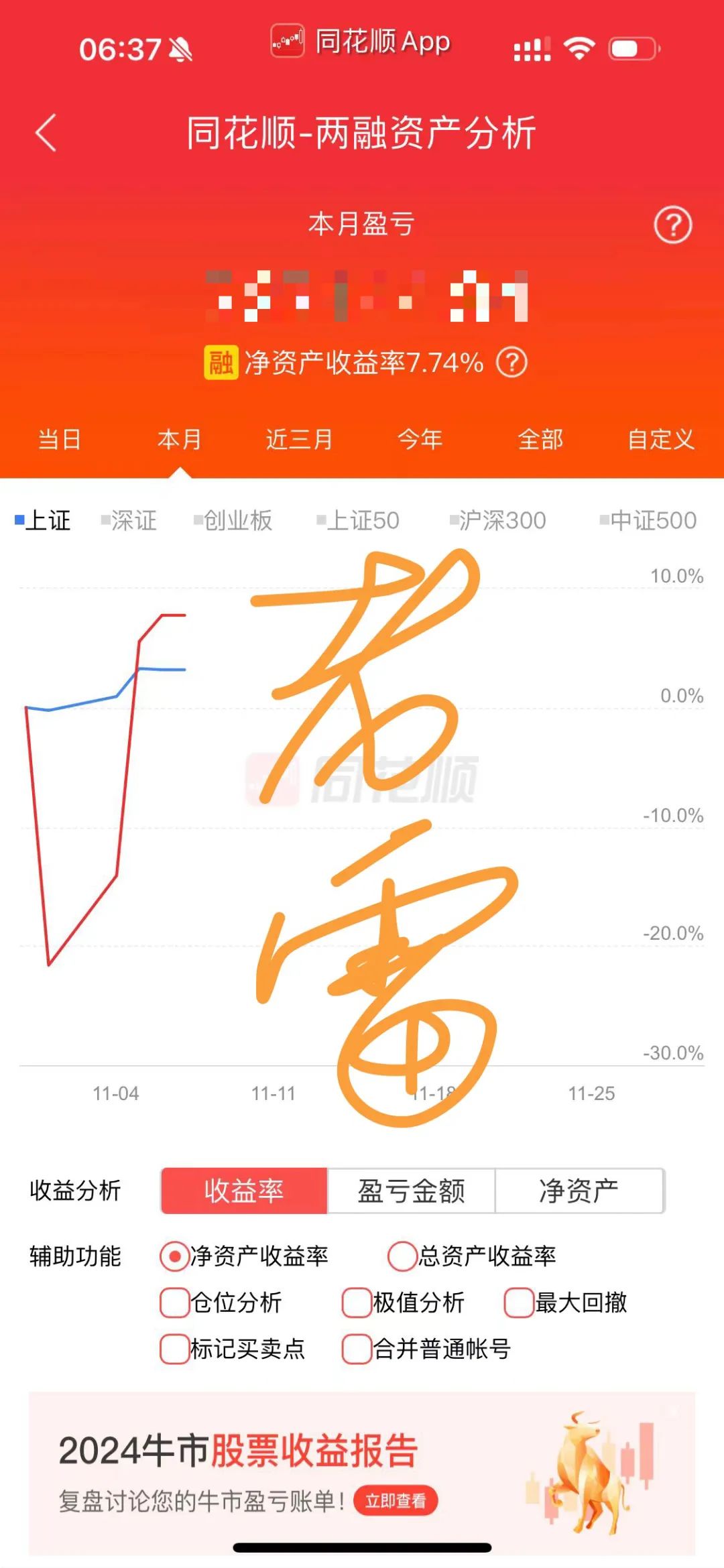
Task: Switch to the 当日 period tab
Action: click(60, 440)
